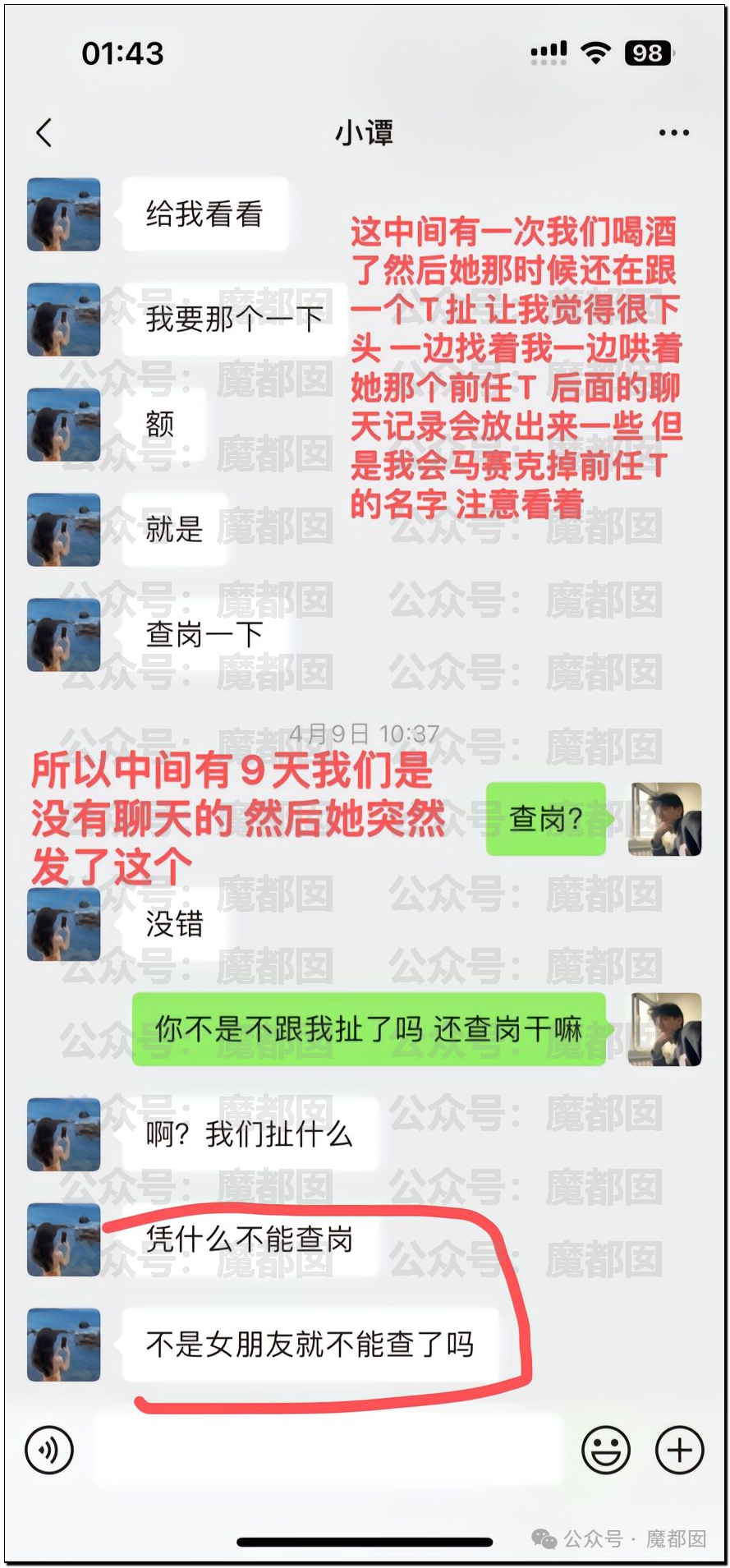Go back to the chat list

pyautogui.click(x=45, y=133)
